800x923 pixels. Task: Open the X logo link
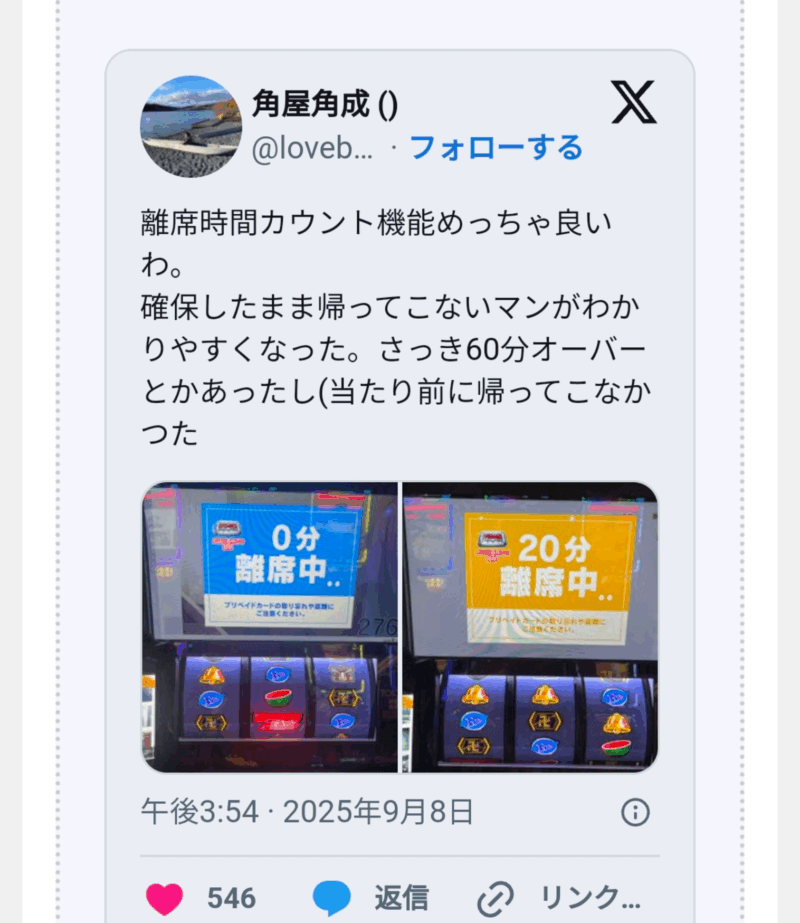[x=633, y=102]
